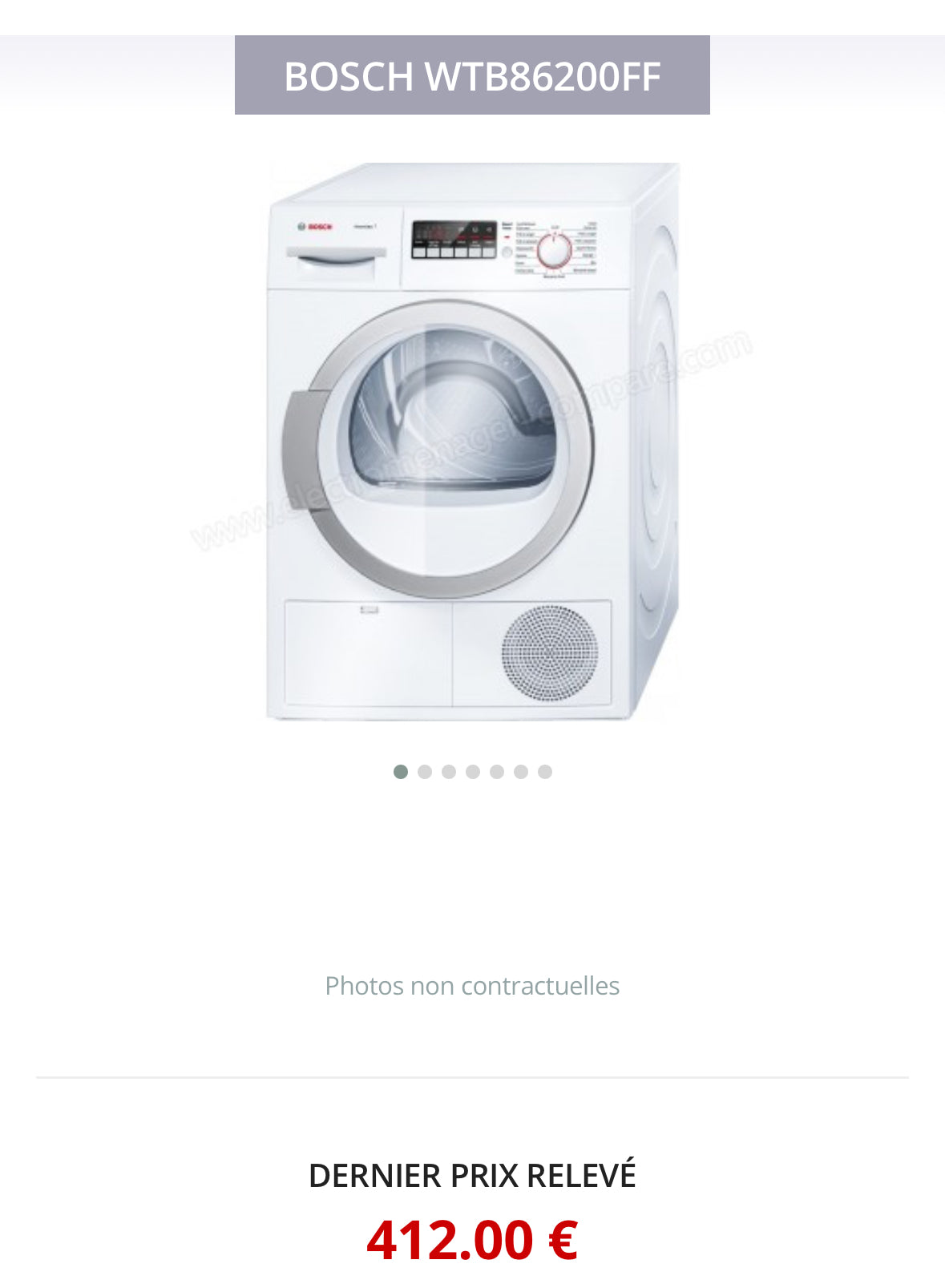Jump to the second photo indicator dot
945x1288 pixels.
425,772
